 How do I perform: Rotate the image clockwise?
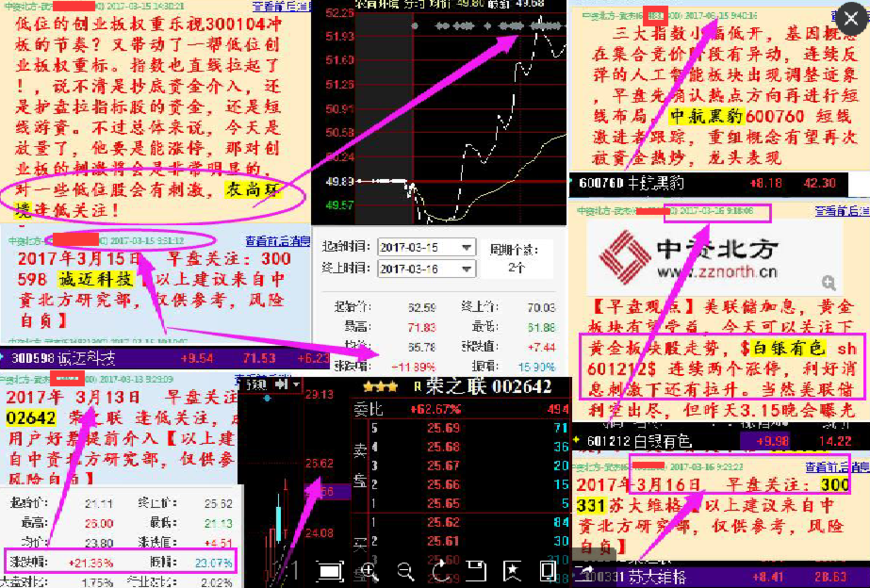pos(440,571)
